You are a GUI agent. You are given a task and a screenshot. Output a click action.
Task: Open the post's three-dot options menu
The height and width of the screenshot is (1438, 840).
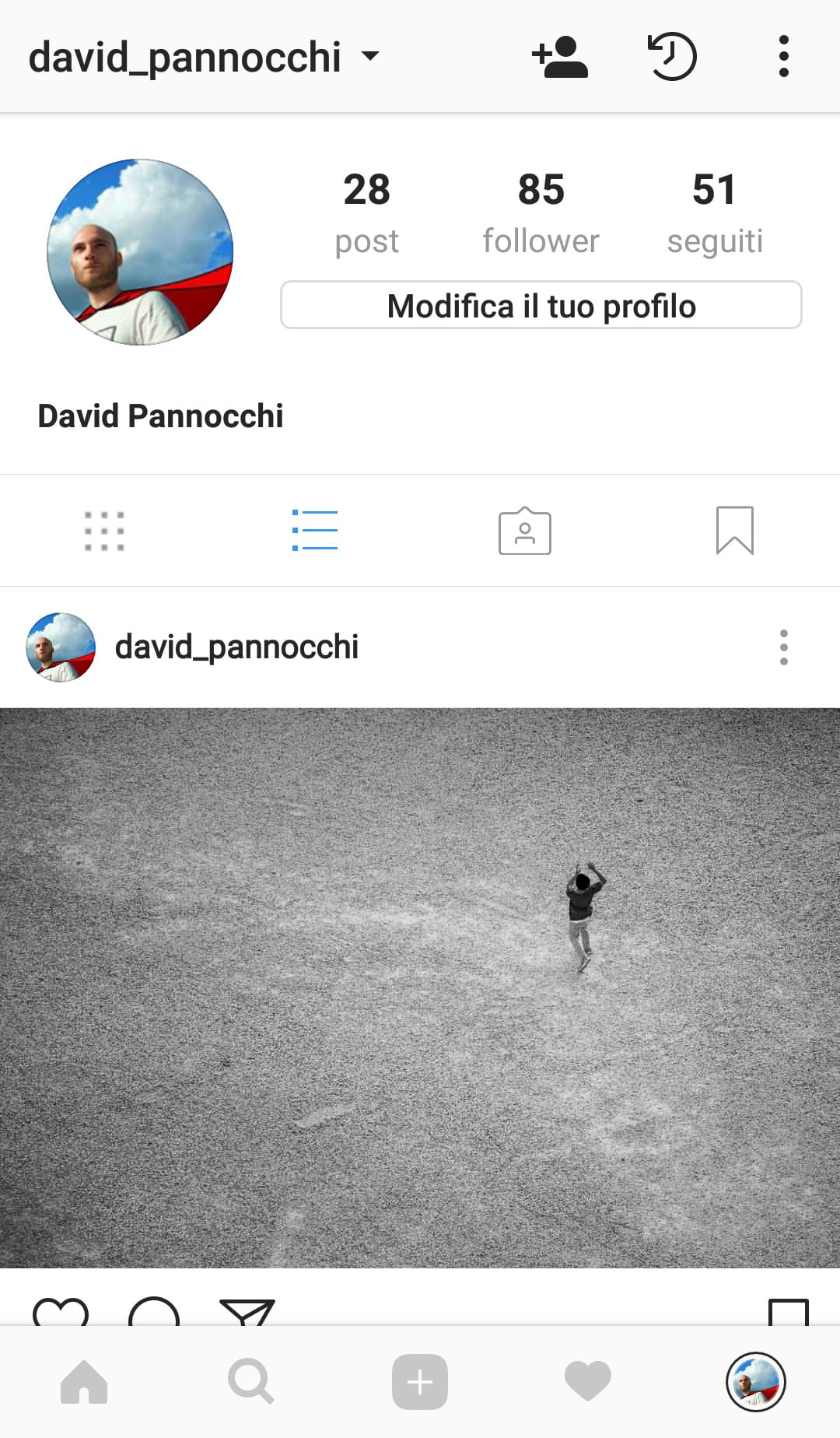click(x=783, y=647)
